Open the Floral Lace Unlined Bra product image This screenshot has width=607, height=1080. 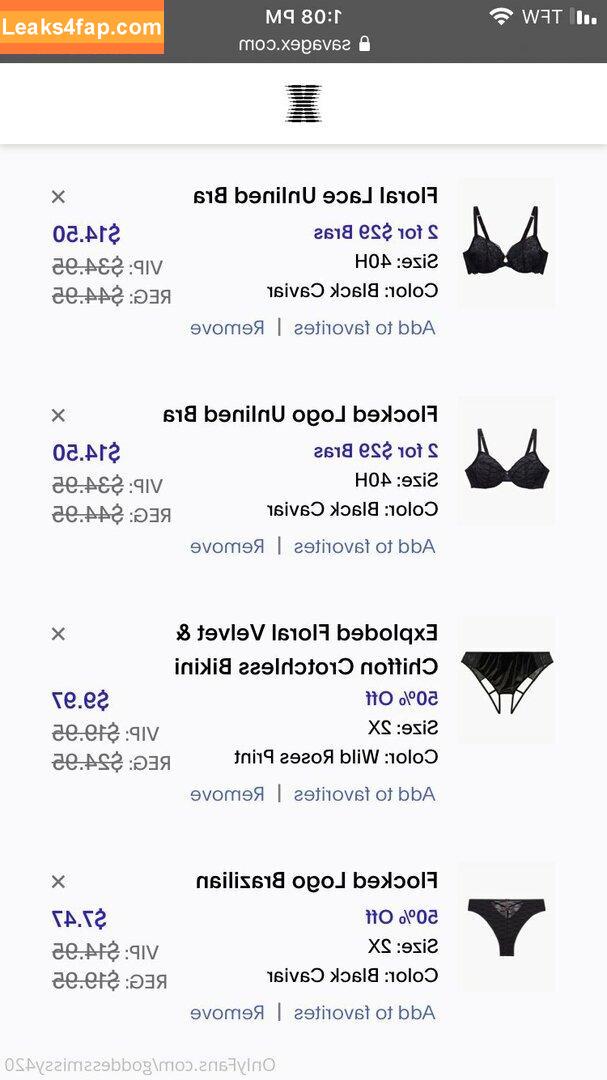click(x=506, y=242)
